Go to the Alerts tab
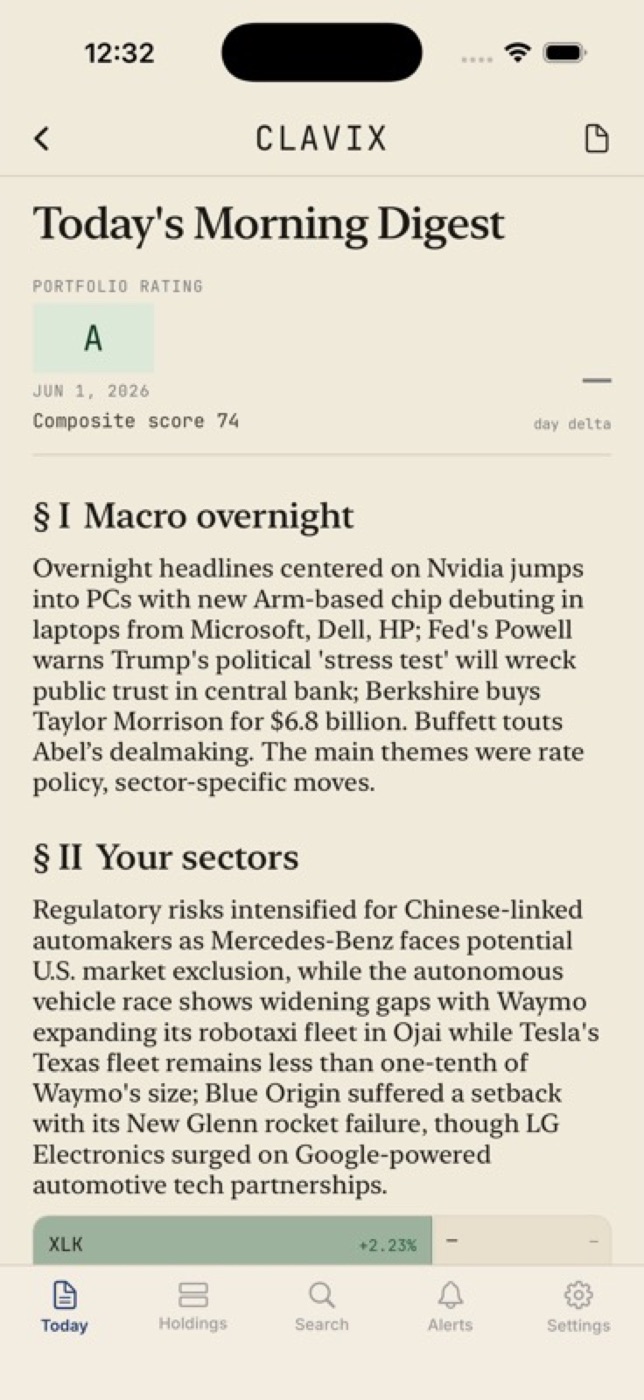644x1400 pixels. [450, 1307]
